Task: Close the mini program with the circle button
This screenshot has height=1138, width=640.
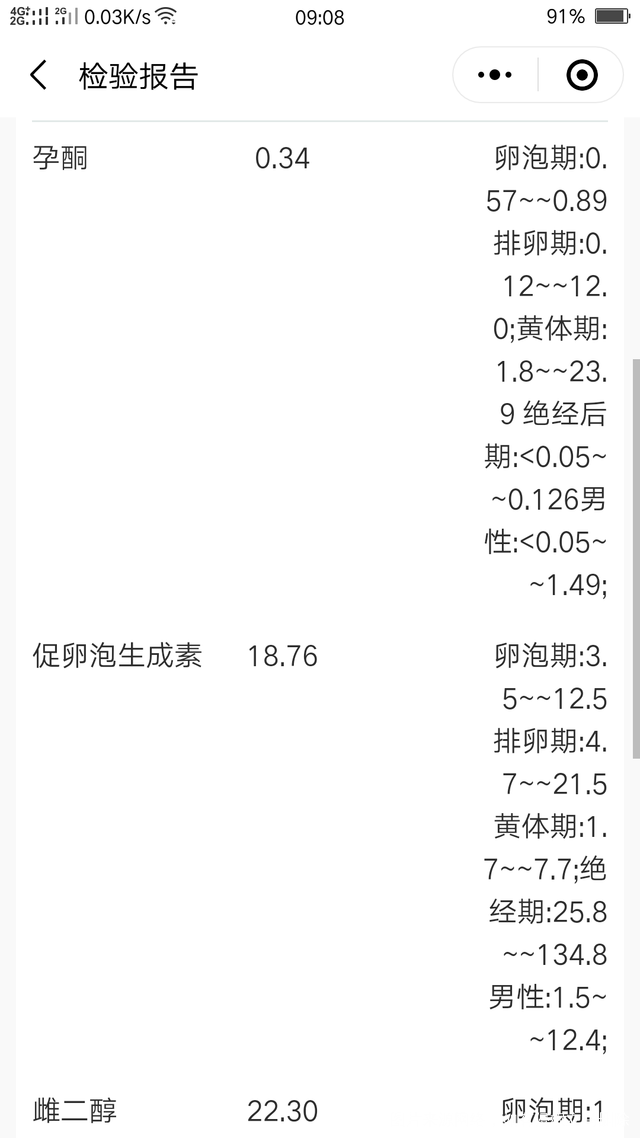Action: click(x=581, y=75)
